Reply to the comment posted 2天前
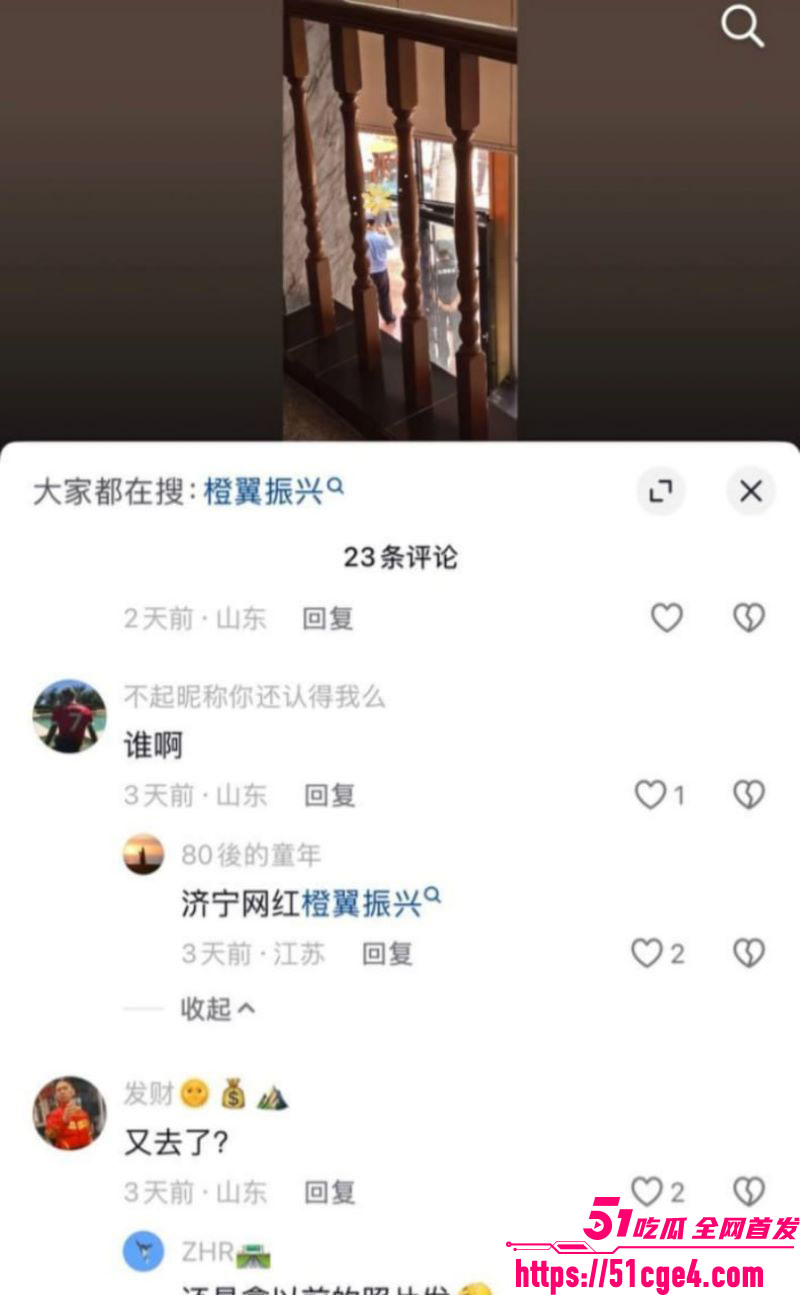This screenshot has width=800, height=1295. click(328, 618)
